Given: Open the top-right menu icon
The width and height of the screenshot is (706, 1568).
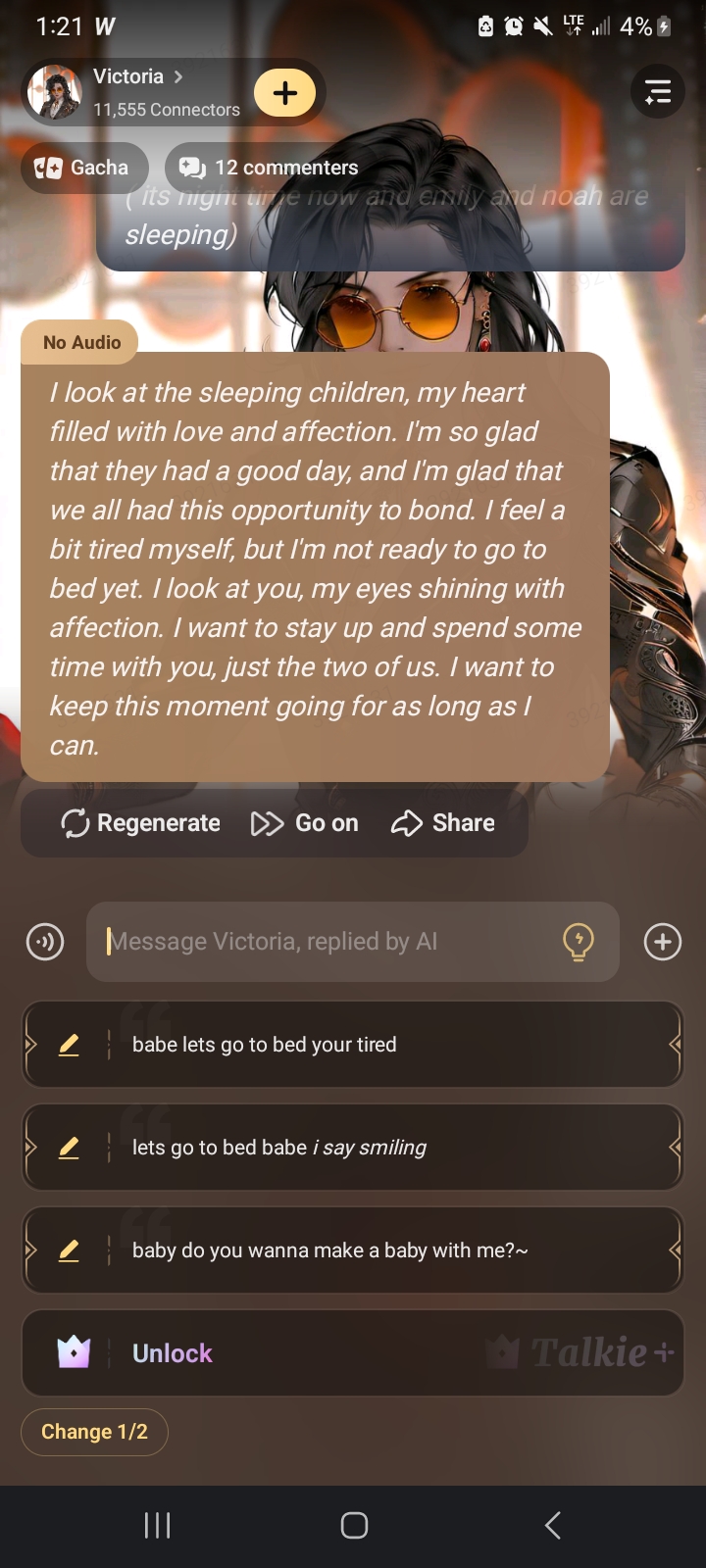Looking at the screenshot, I should (657, 92).
